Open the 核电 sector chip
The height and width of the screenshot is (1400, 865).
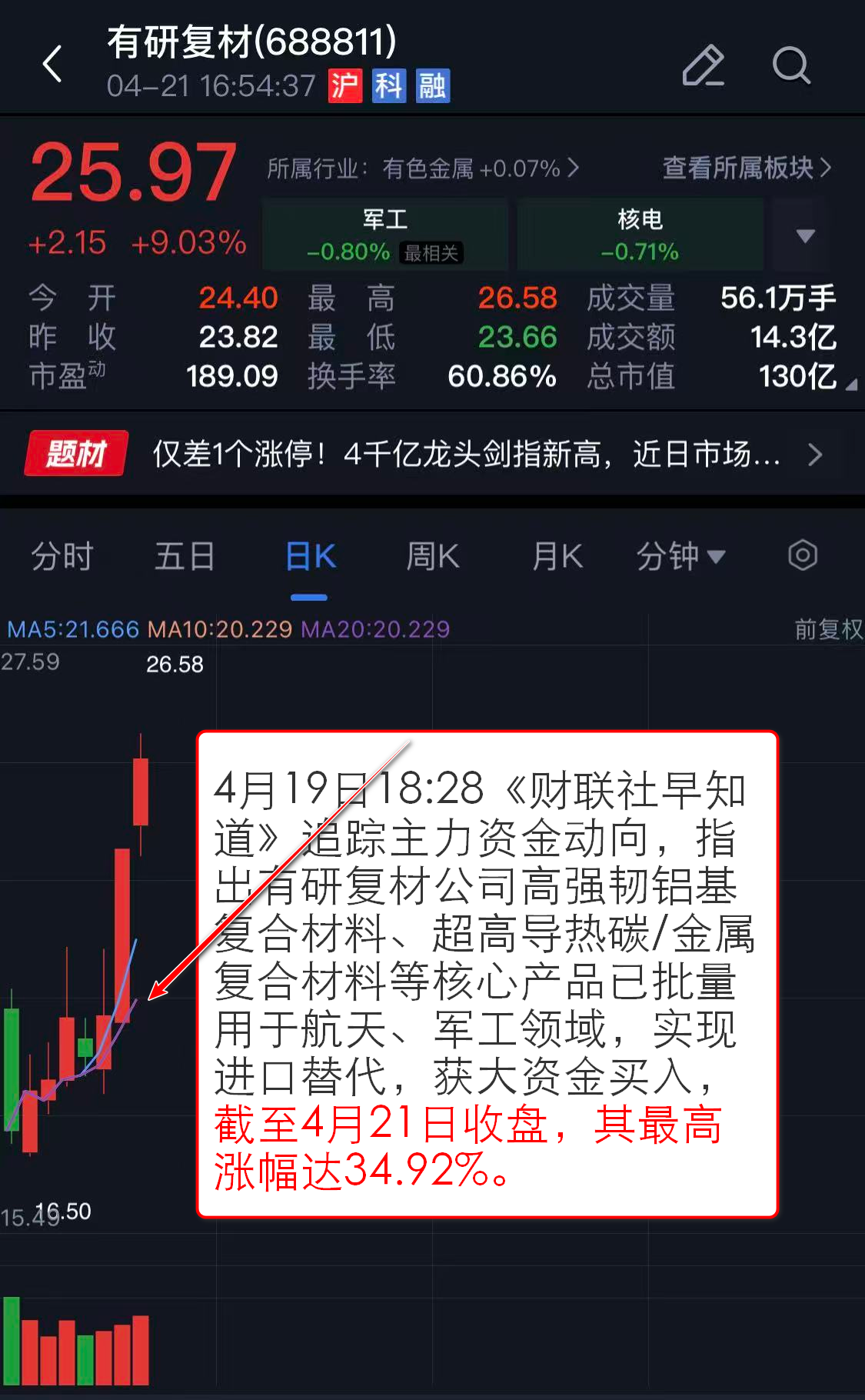pos(640,235)
